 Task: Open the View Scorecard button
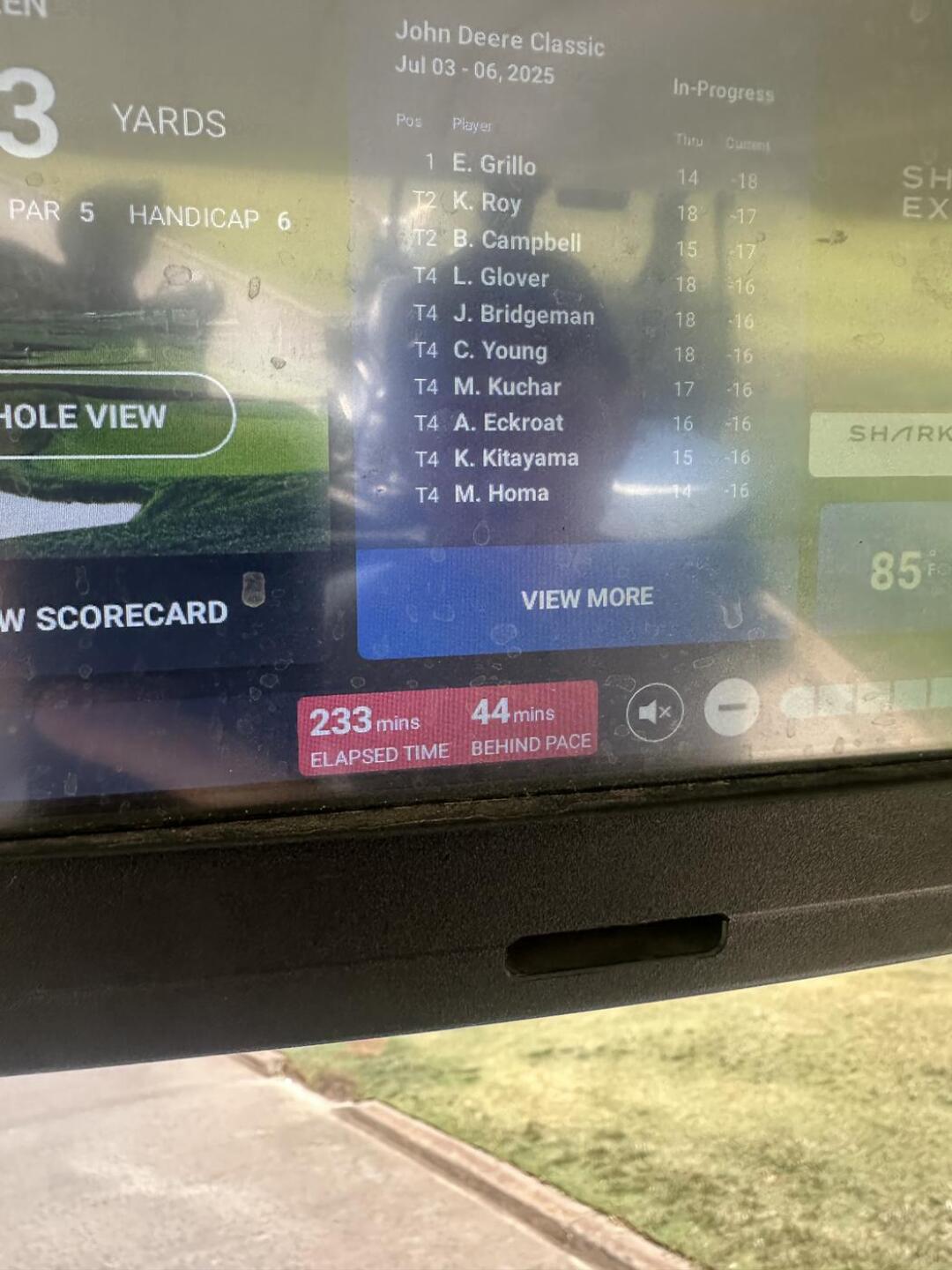click(123, 615)
